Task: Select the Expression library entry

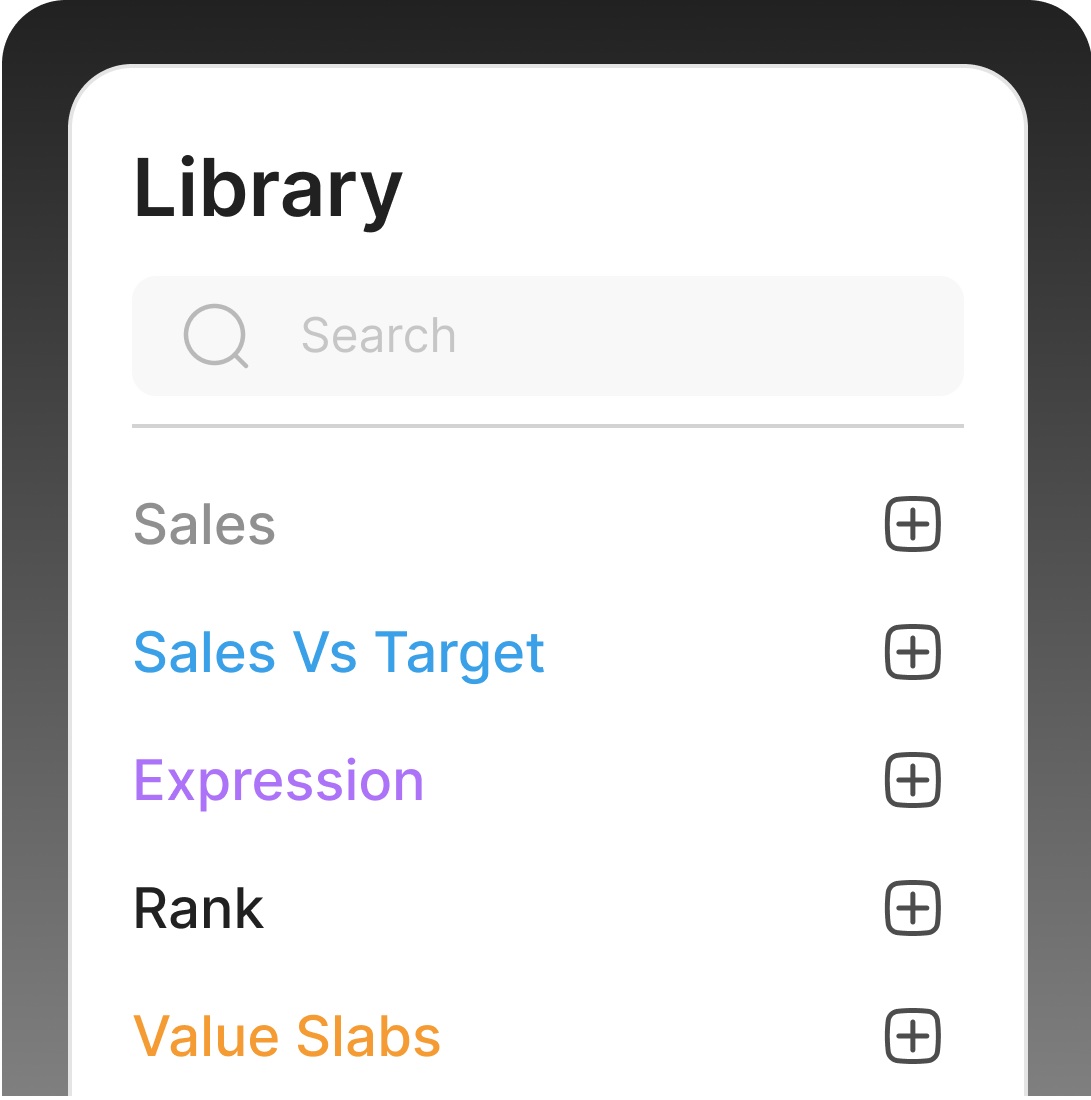Action: pos(278,781)
